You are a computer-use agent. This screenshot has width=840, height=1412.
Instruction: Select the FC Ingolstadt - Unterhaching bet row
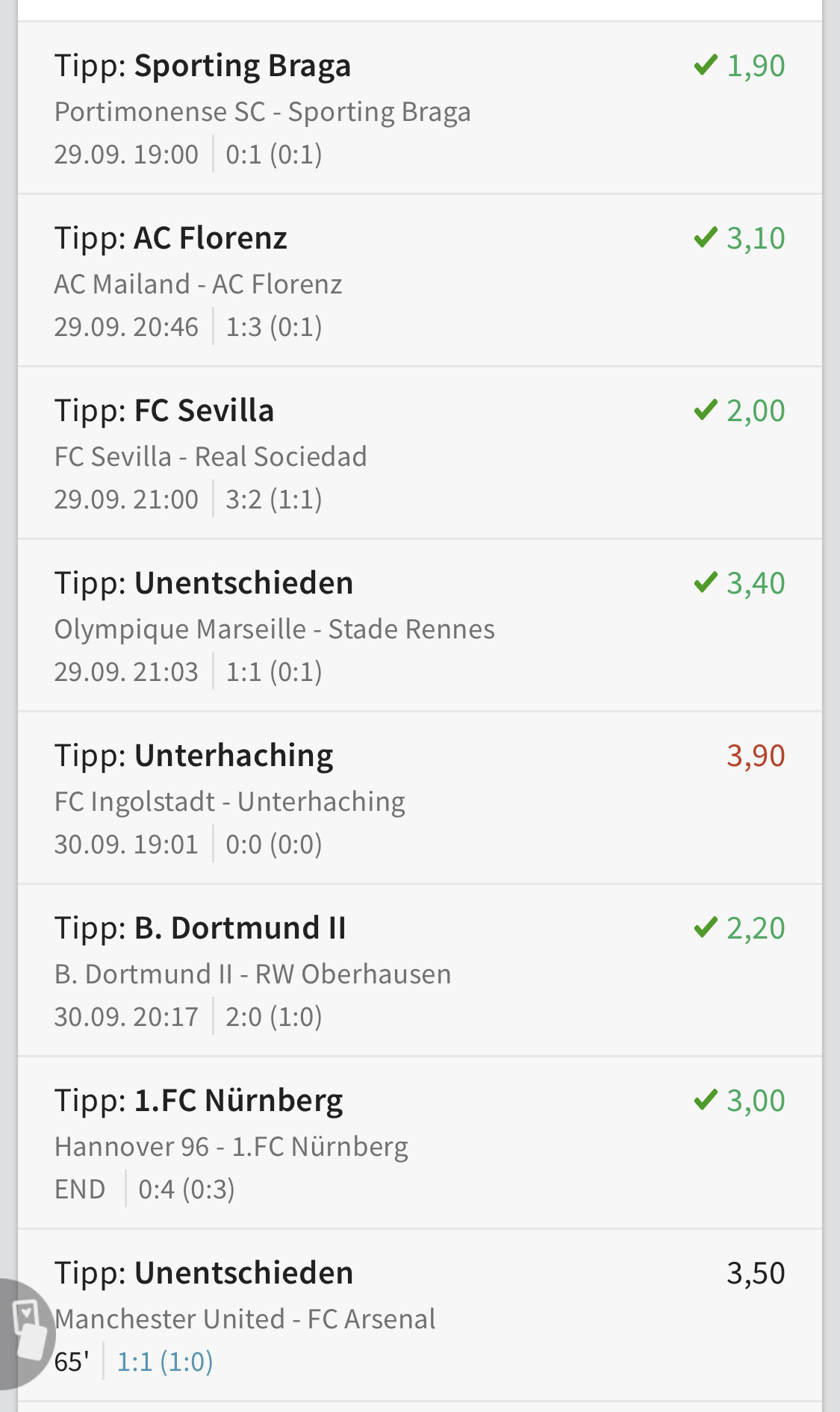pos(418,798)
